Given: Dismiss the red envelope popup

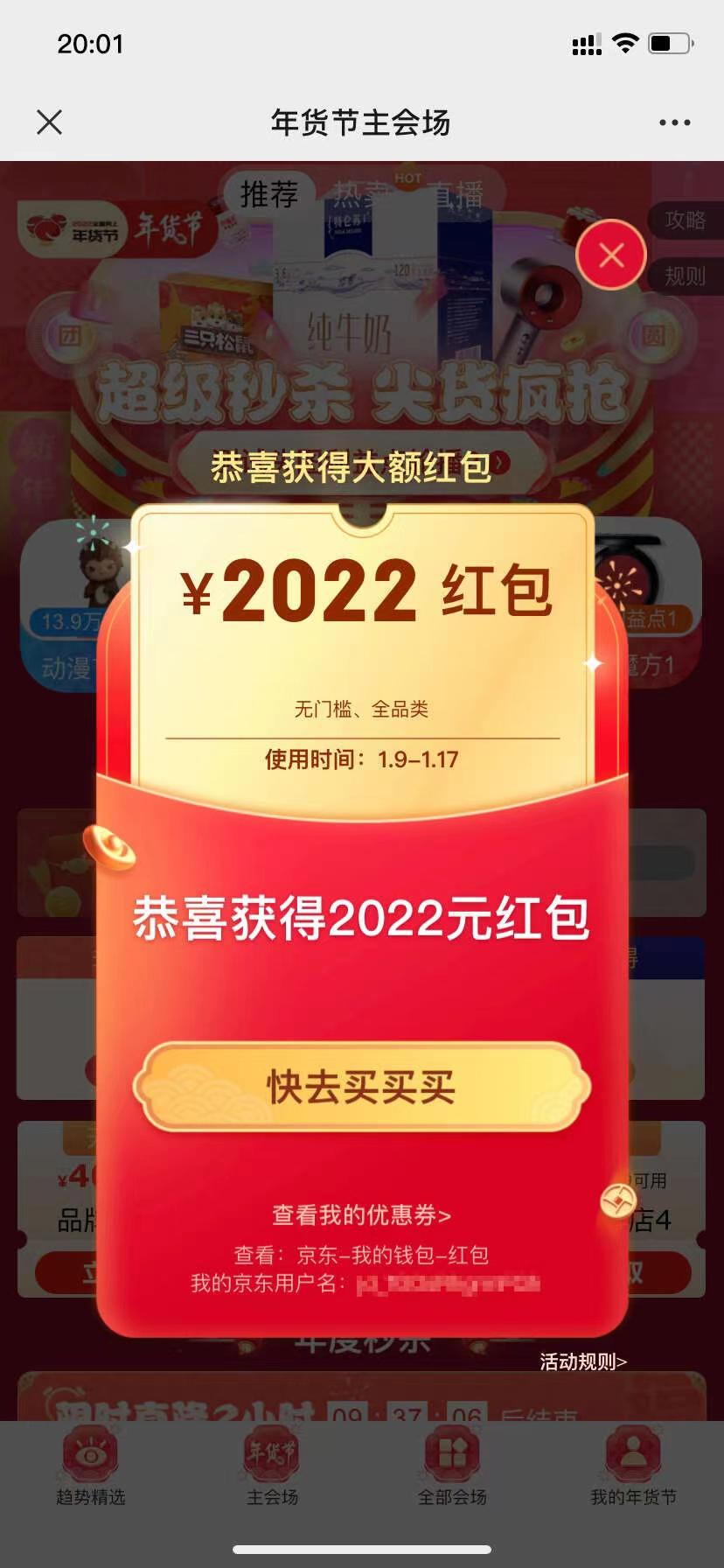Looking at the screenshot, I should pos(611,255).
